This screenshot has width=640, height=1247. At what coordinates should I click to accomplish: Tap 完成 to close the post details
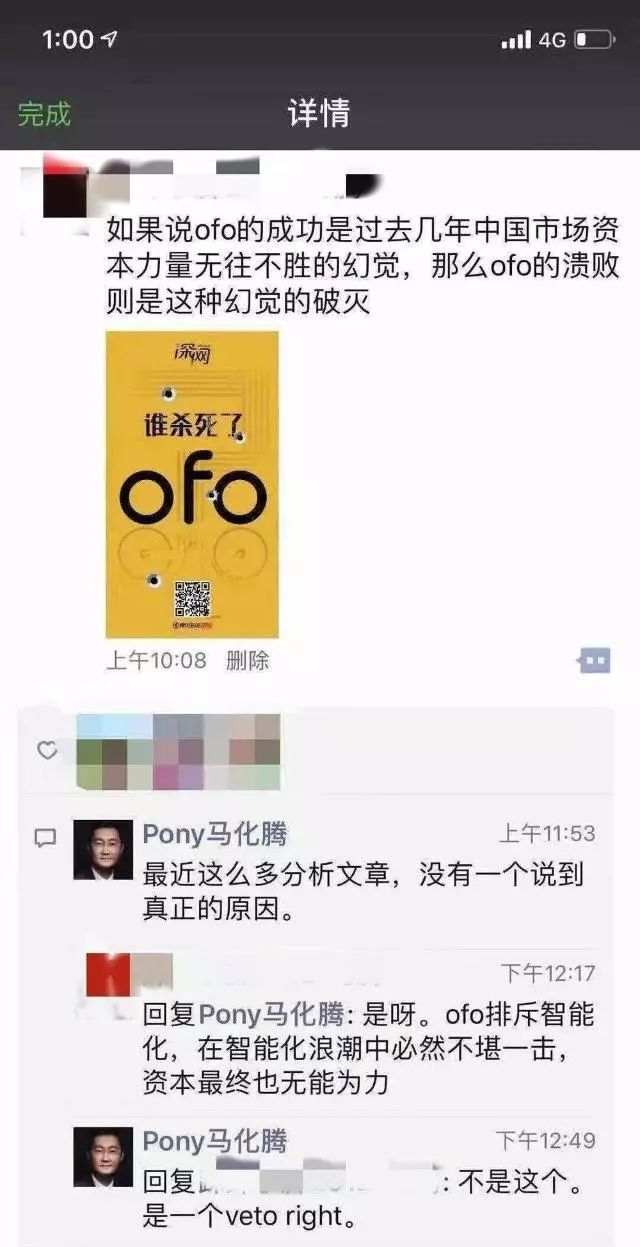click(x=44, y=113)
